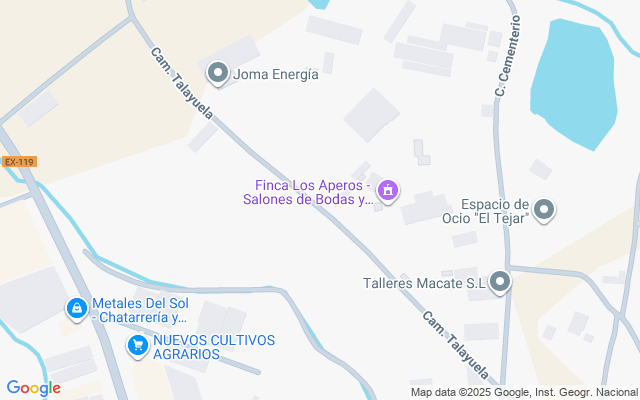Viewport: 640px width, 400px height.
Task: Open the Talleres Macate S.L. place pin
Action: (500, 283)
